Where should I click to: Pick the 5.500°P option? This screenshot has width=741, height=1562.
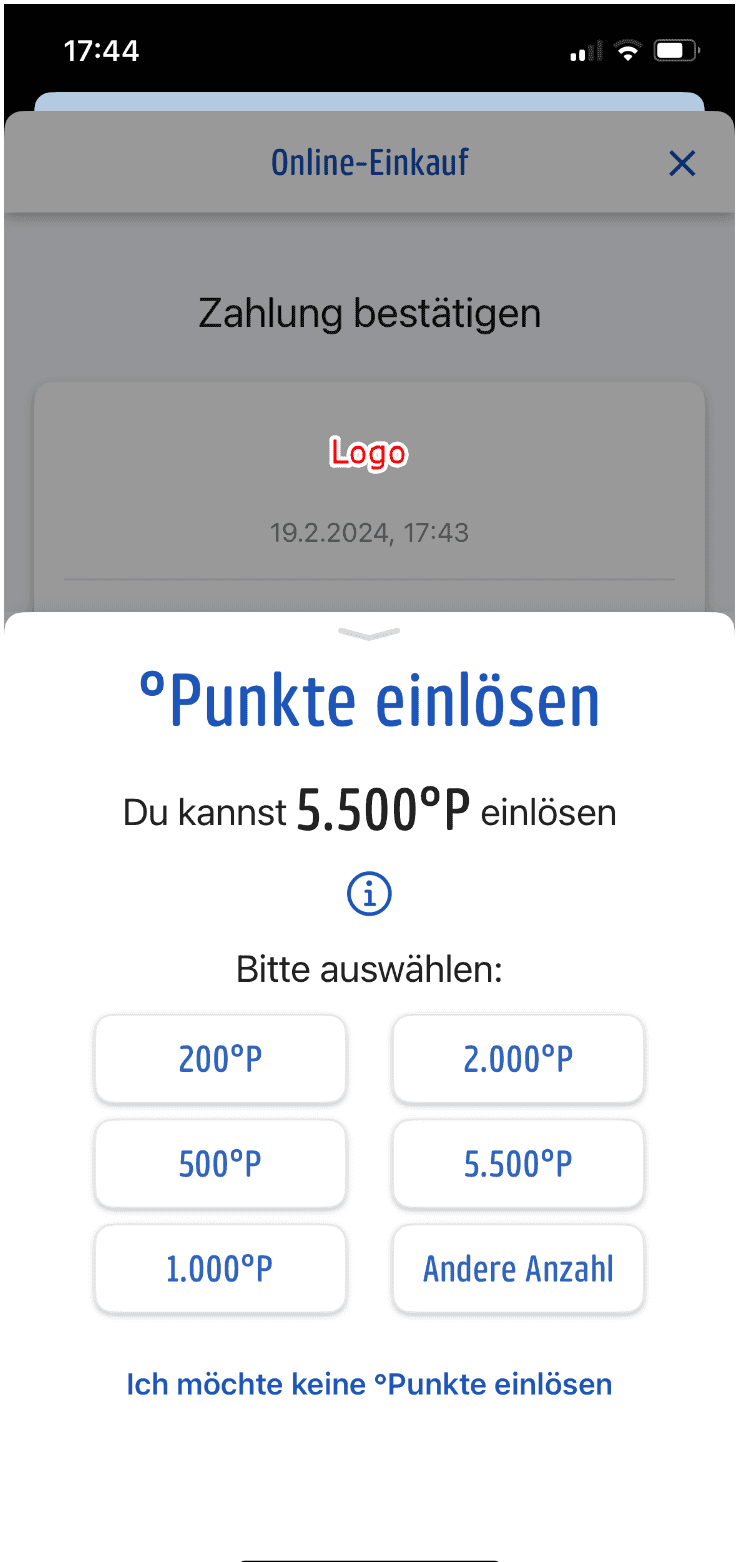pos(518,1164)
